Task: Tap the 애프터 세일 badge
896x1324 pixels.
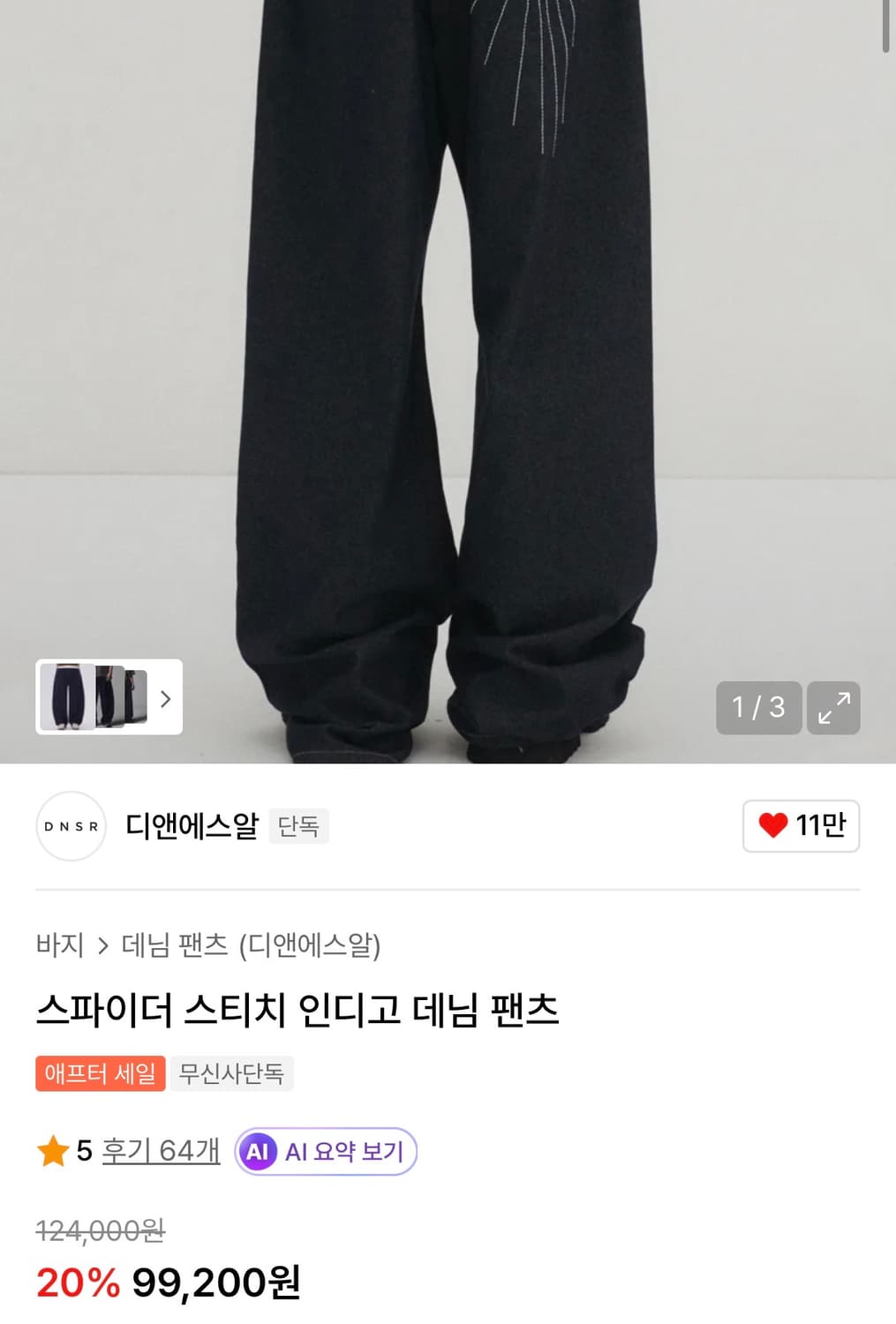Action: pos(100,1073)
